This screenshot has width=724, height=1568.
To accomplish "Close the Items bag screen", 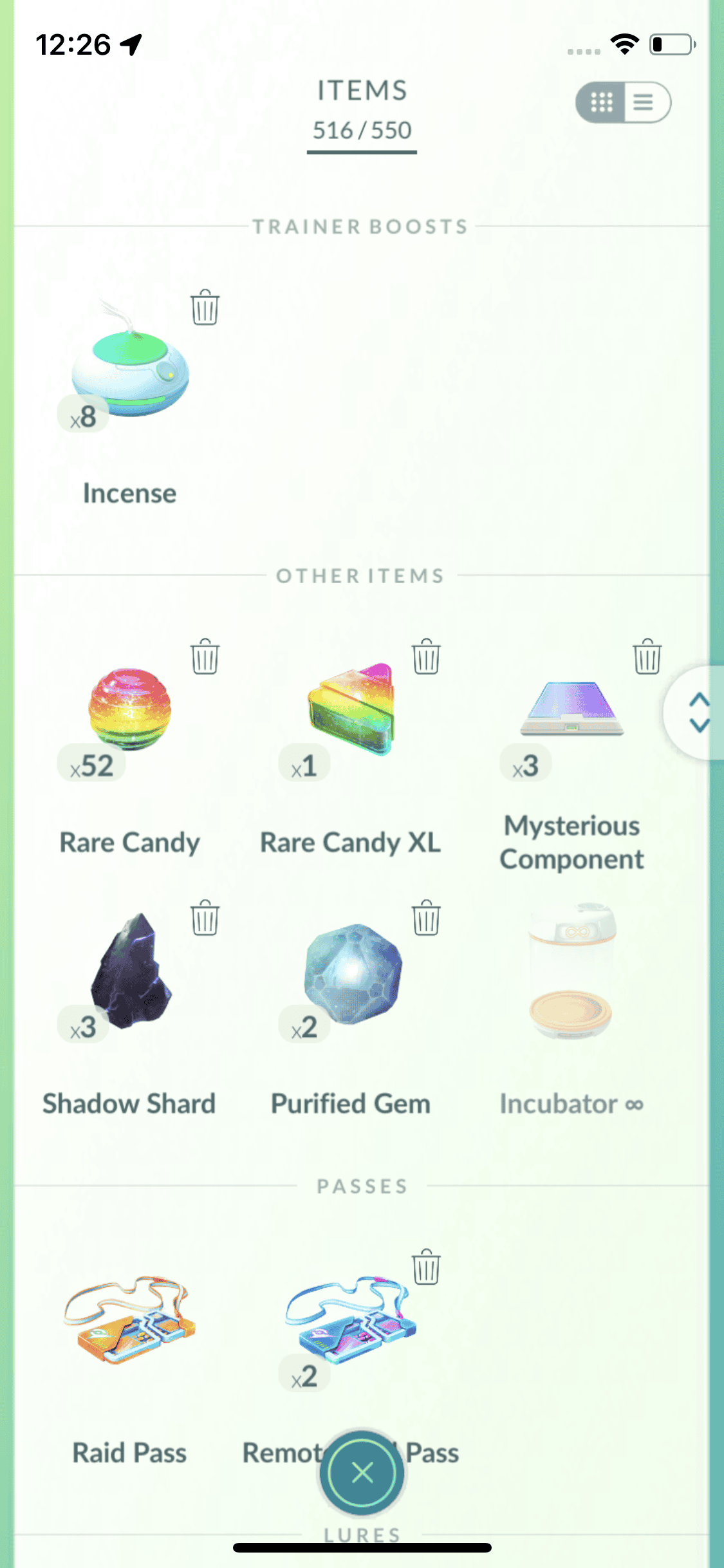I will pyautogui.click(x=362, y=1472).
